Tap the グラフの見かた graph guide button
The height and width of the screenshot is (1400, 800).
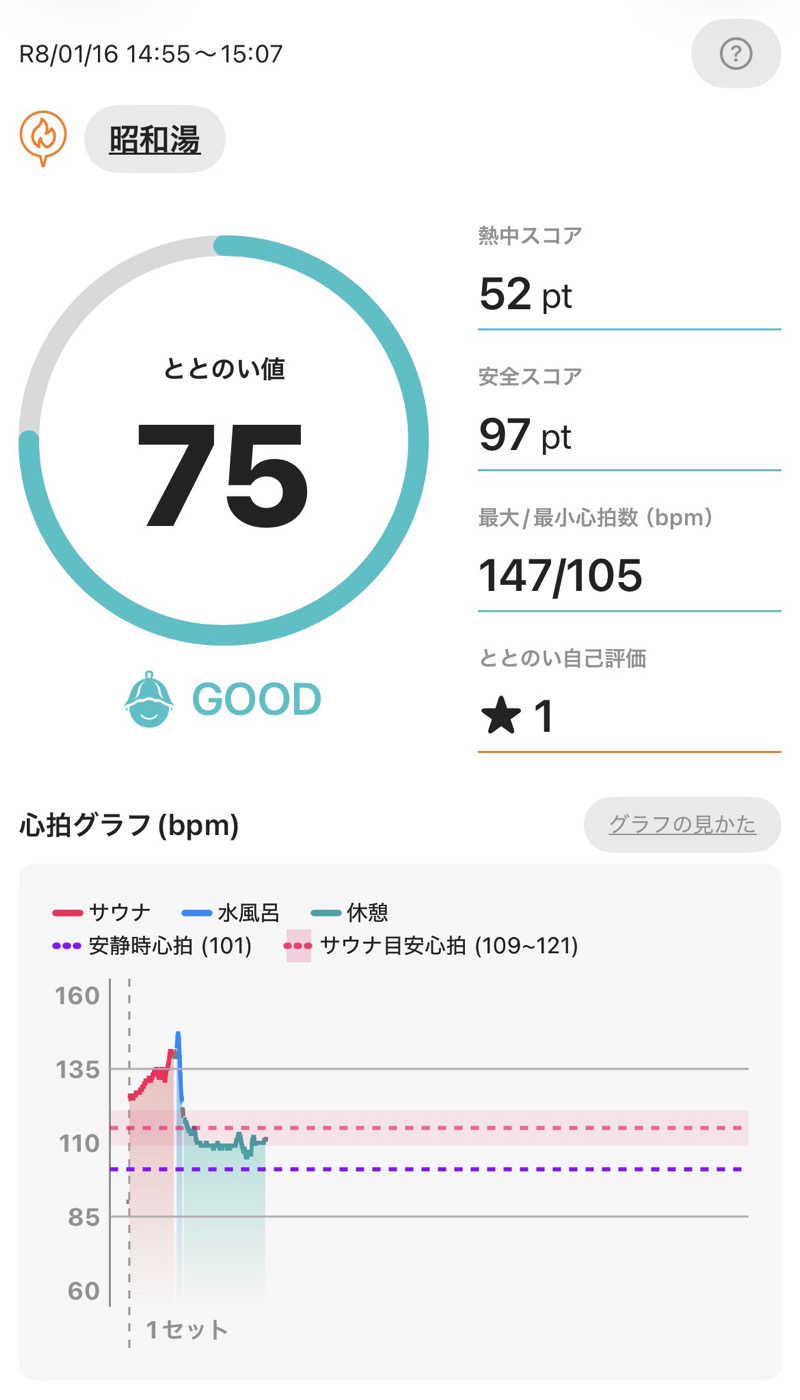coord(682,825)
